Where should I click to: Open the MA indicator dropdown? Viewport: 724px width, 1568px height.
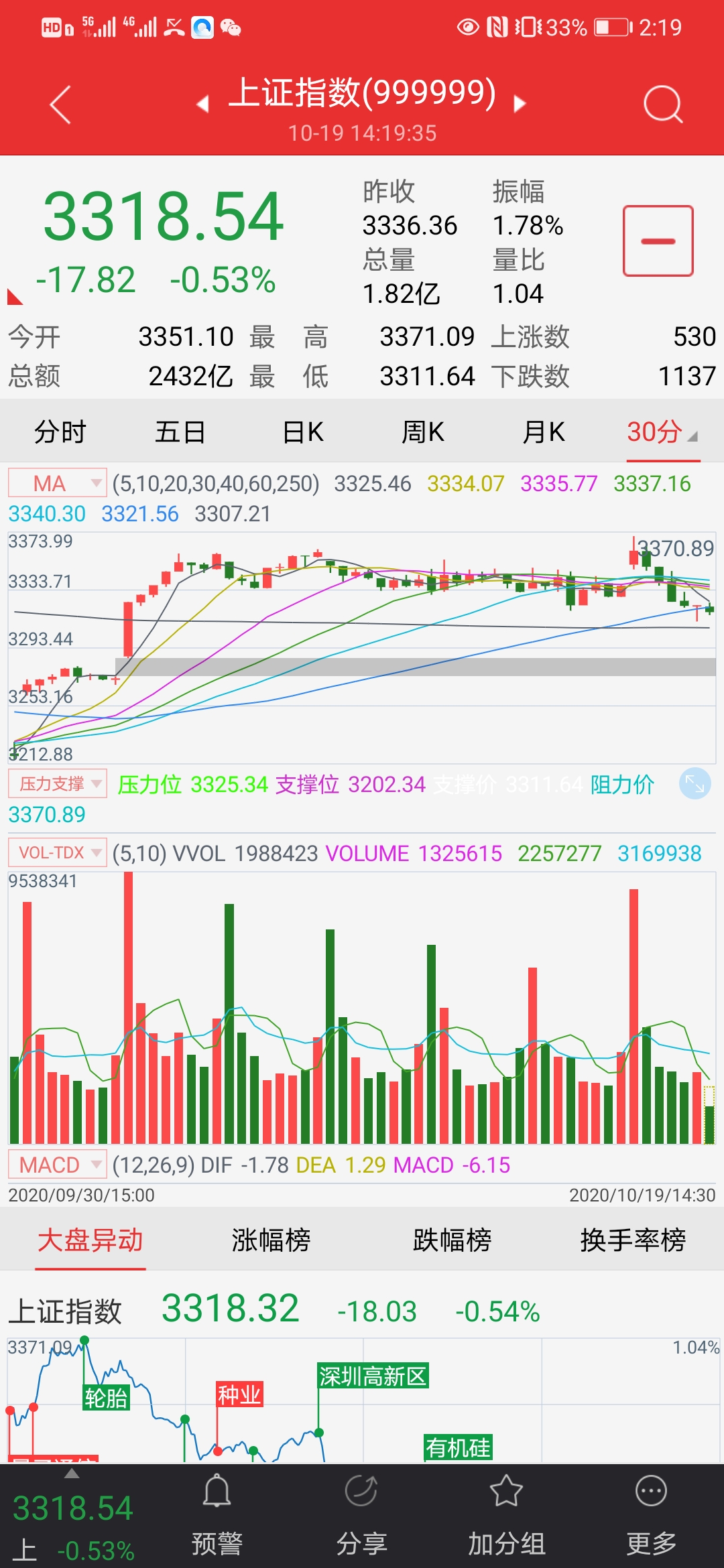(58, 483)
